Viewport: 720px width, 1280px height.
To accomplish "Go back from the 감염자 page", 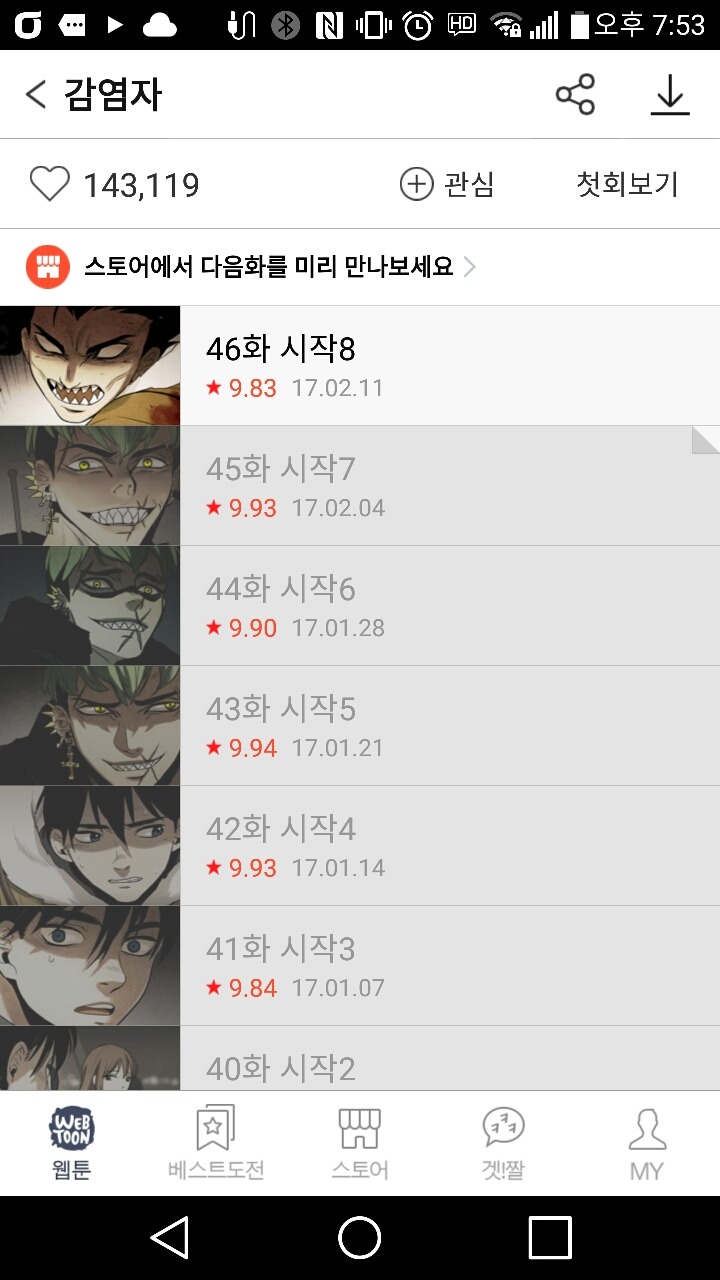I will click(x=37, y=95).
